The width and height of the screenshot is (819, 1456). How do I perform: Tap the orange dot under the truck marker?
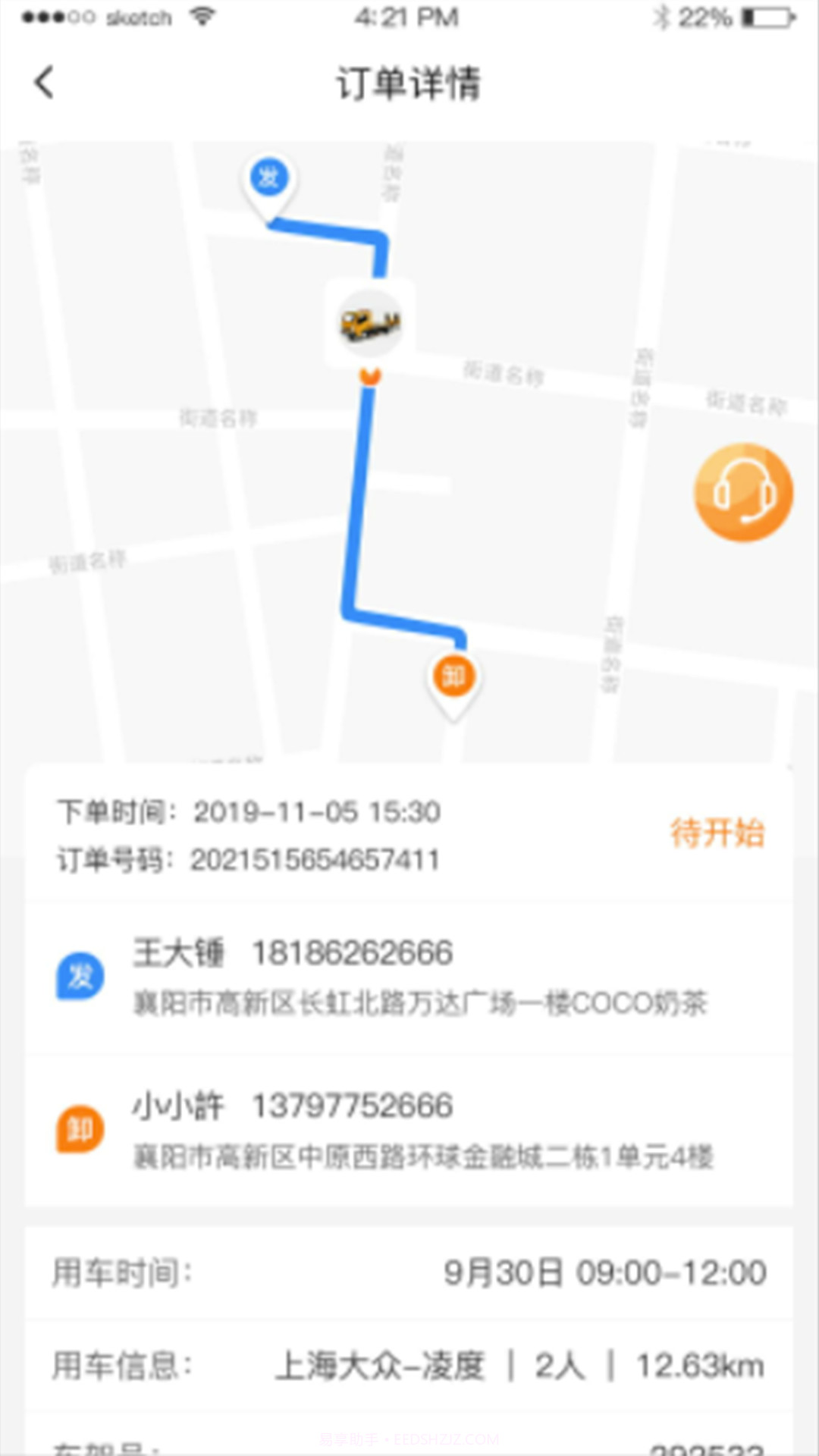pos(369,373)
